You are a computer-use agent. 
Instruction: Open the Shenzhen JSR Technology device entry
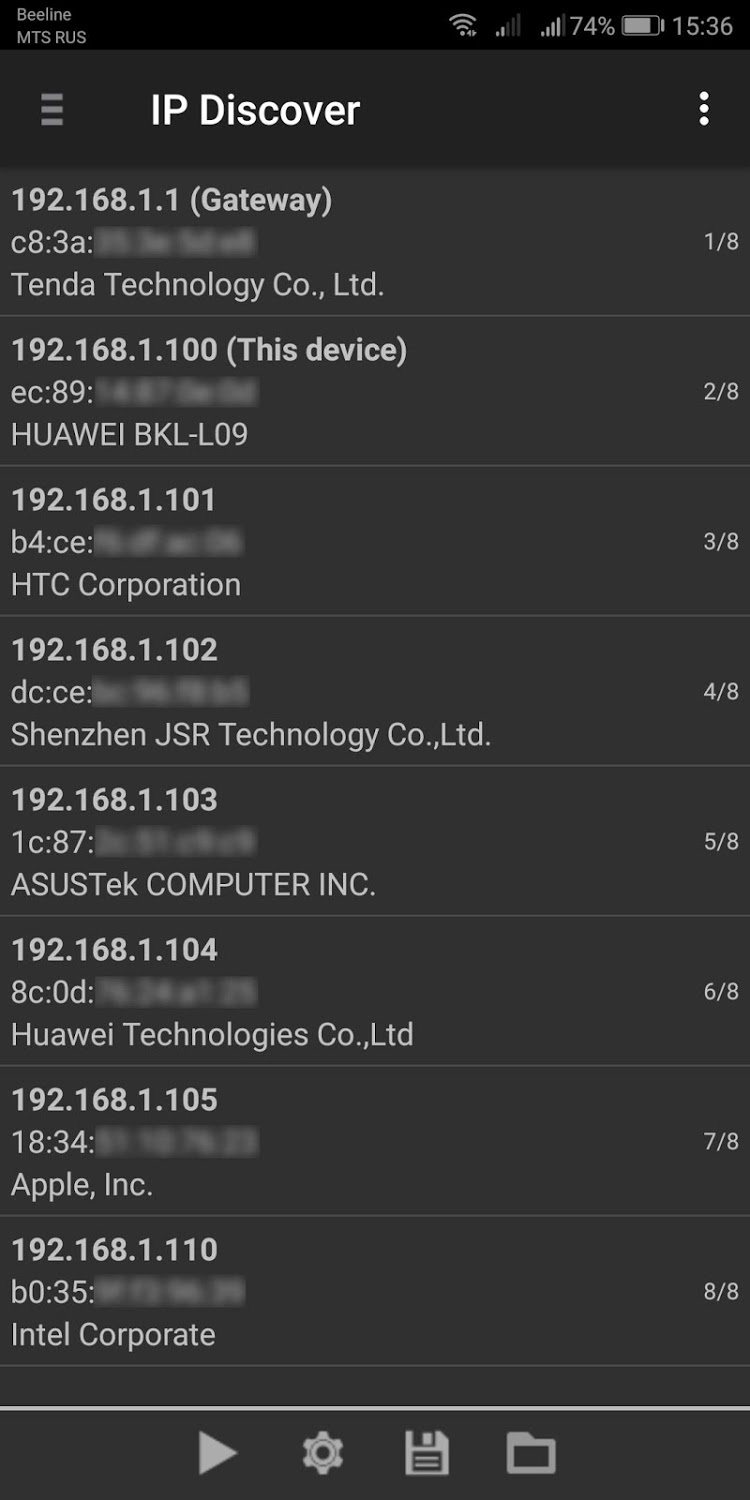tap(375, 692)
